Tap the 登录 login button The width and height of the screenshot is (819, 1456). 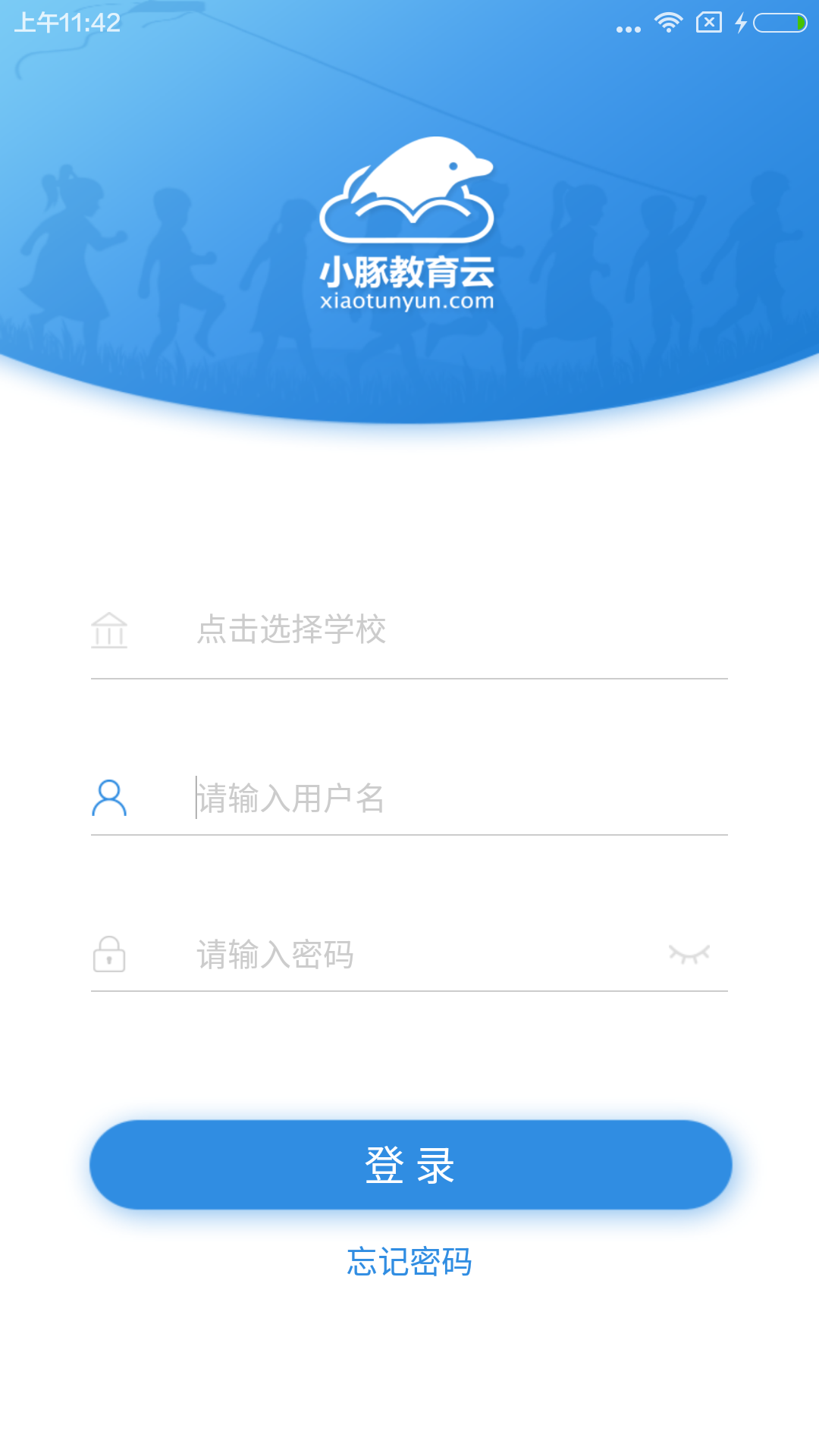(410, 1165)
